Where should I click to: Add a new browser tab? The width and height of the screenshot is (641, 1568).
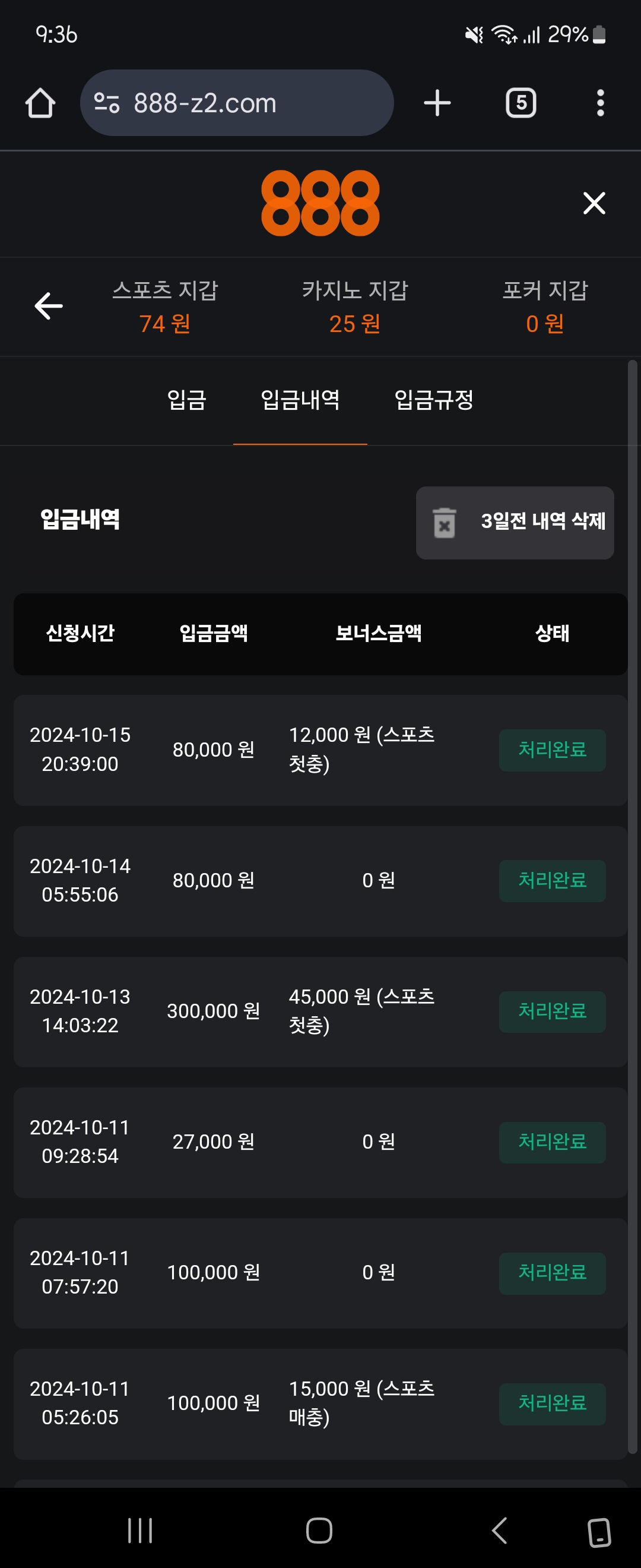coord(437,103)
